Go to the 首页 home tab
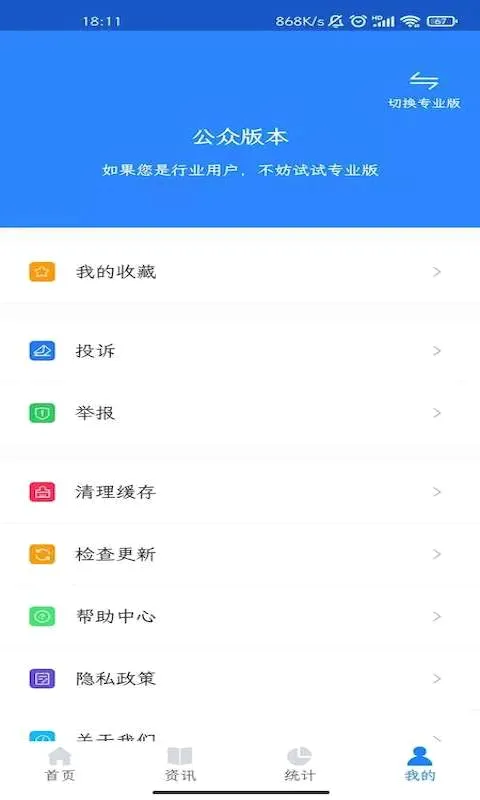Viewport: 480px width, 800px height. pos(60,764)
